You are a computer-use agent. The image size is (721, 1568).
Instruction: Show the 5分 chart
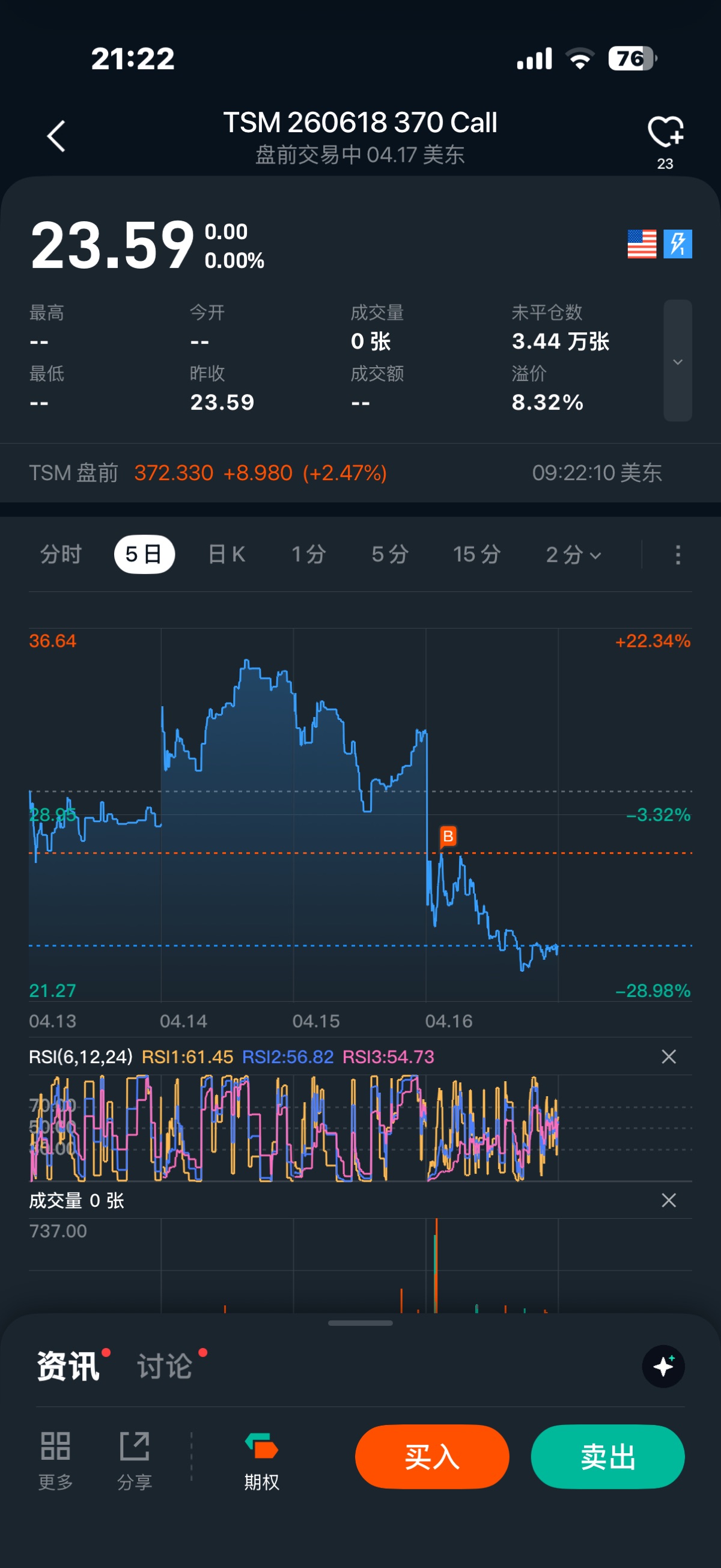pyautogui.click(x=390, y=555)
